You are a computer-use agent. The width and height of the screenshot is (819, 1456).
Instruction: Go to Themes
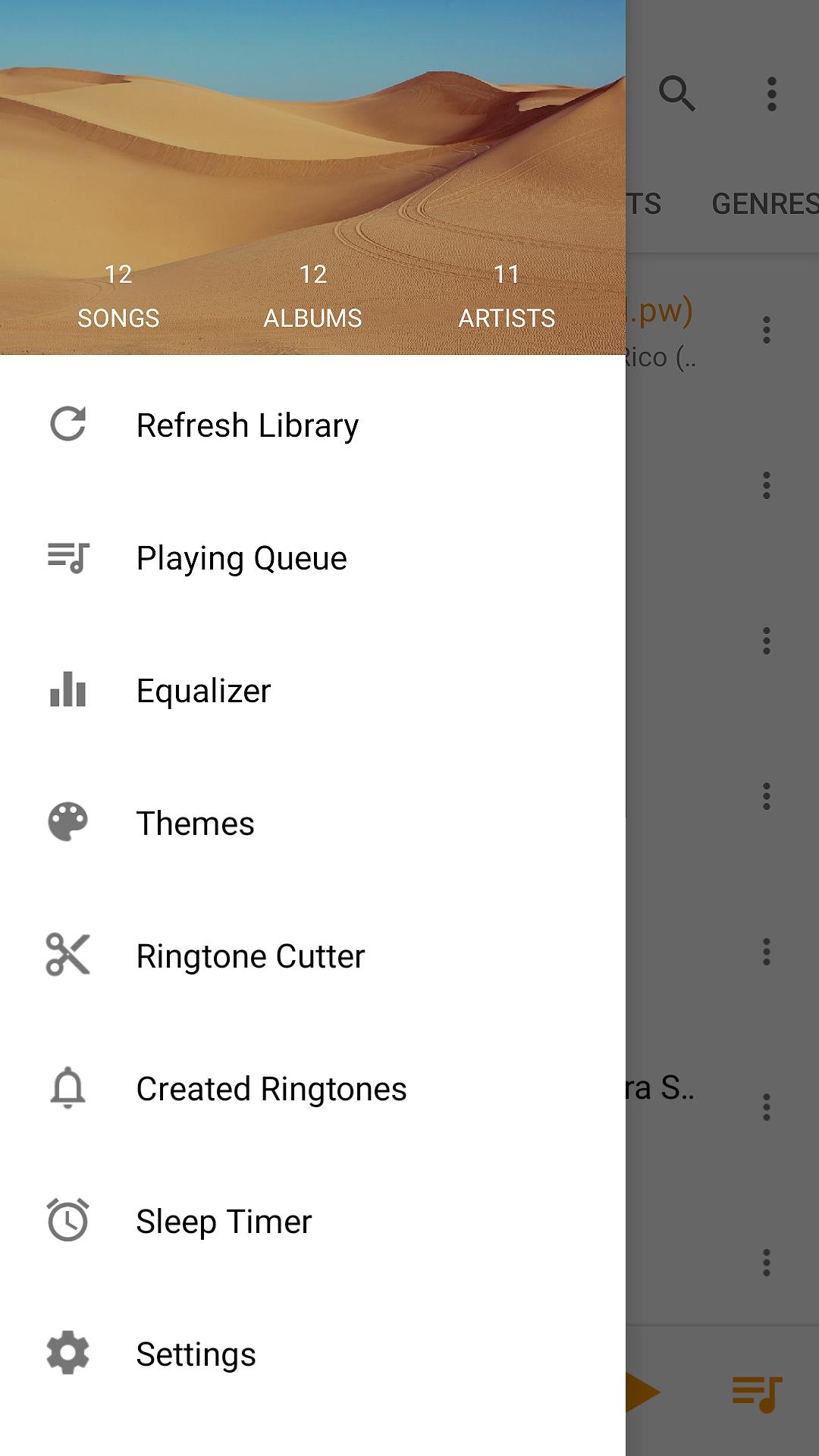(312, 824)
